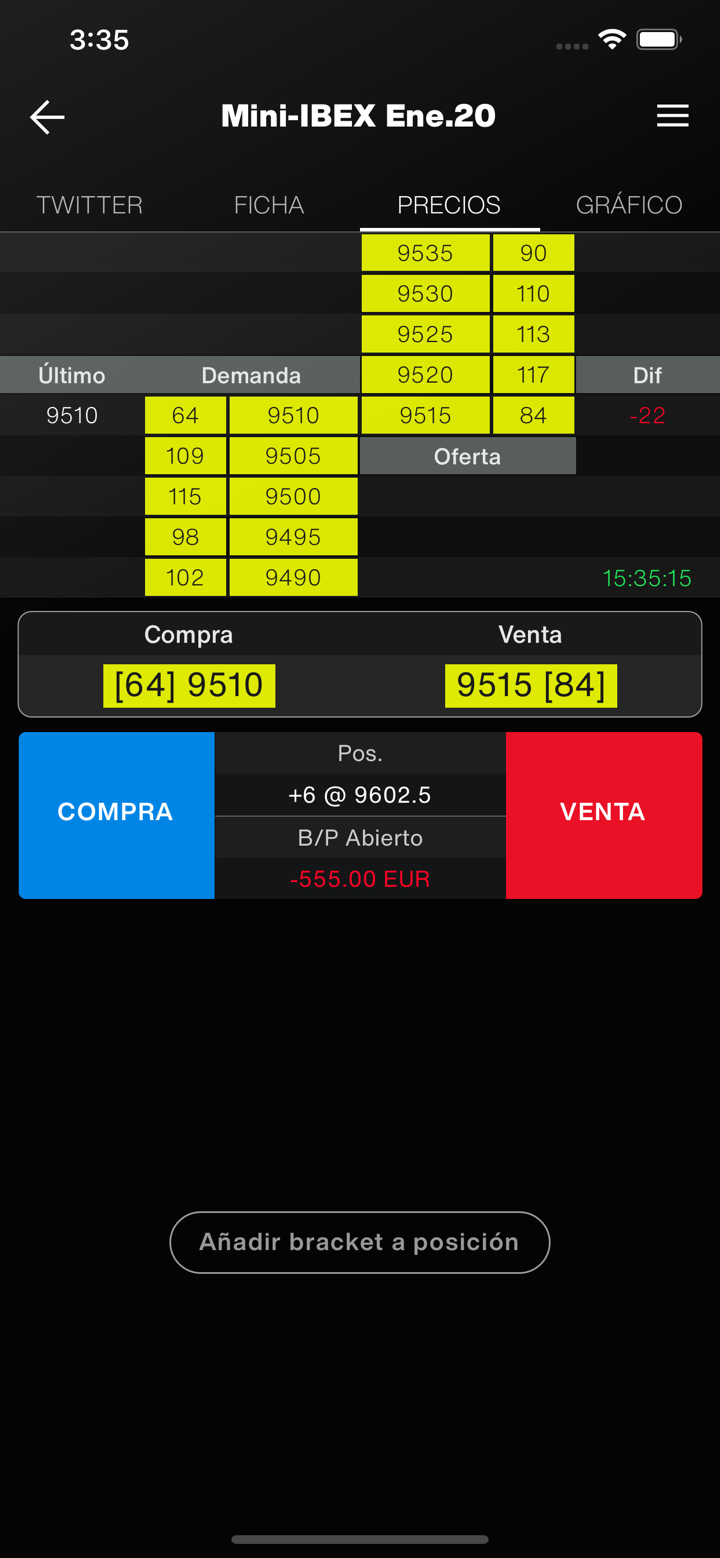Open the hamburger menu in the top corner

click(672, 116)
